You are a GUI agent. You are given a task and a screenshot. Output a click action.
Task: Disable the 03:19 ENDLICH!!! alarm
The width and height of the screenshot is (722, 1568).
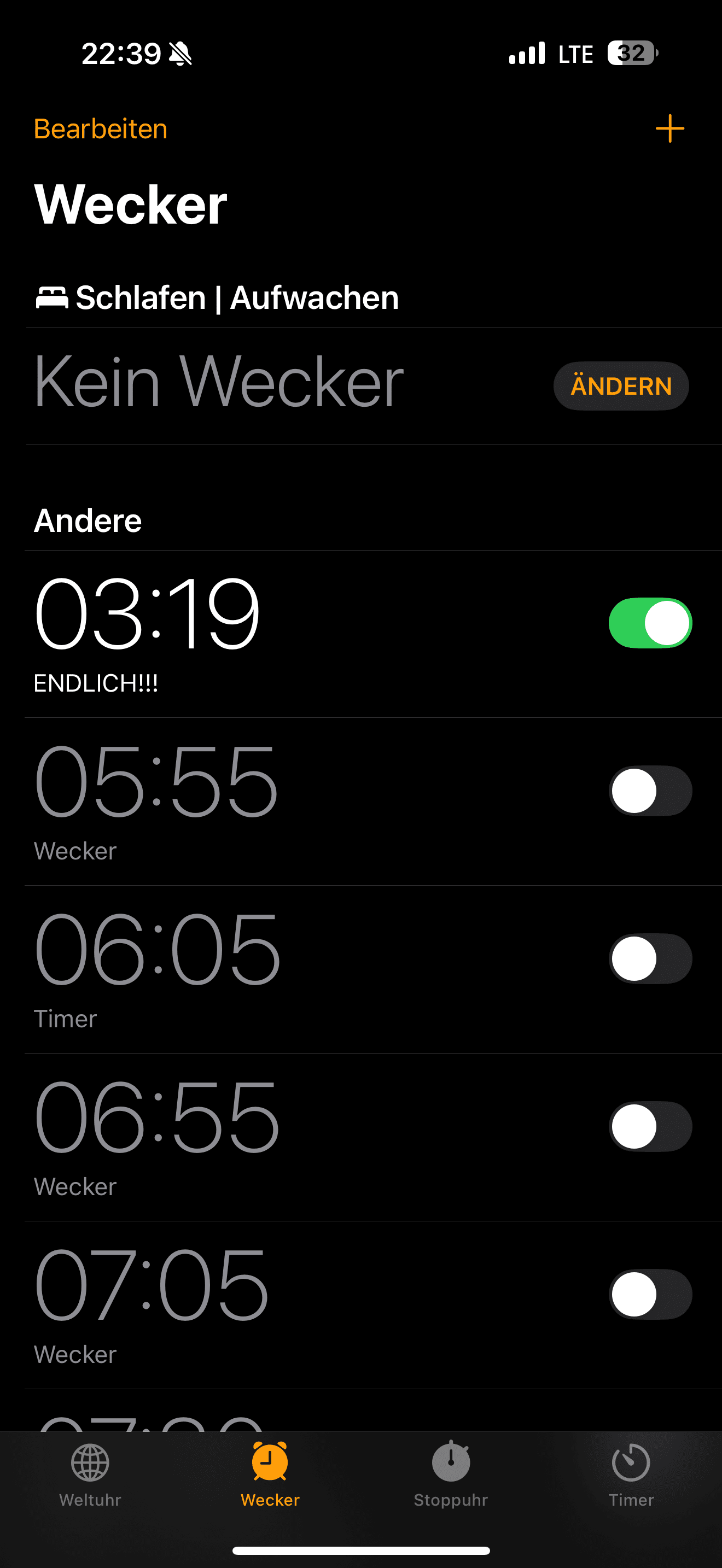650,623
